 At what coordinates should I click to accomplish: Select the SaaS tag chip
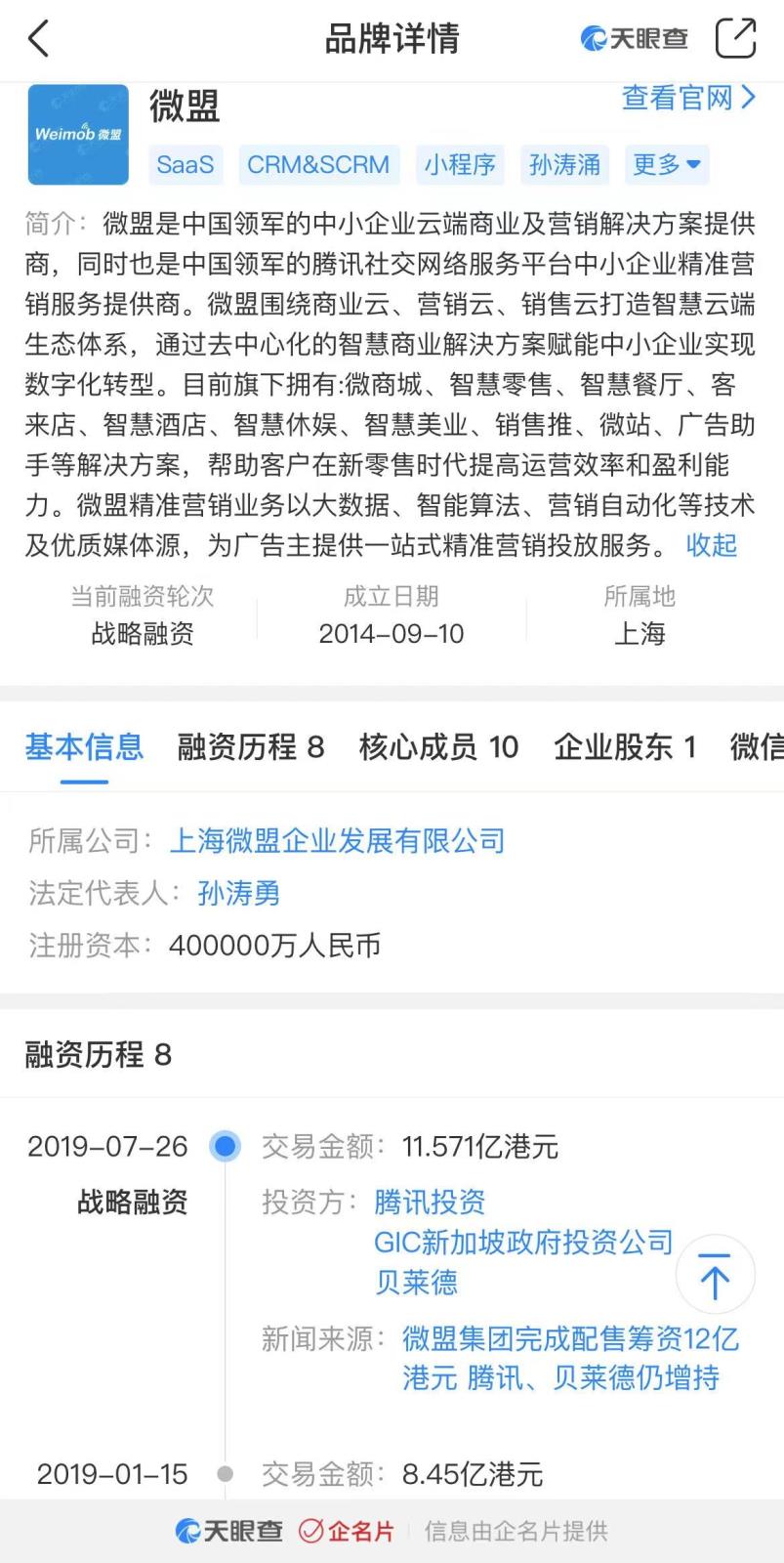point(185,164)
